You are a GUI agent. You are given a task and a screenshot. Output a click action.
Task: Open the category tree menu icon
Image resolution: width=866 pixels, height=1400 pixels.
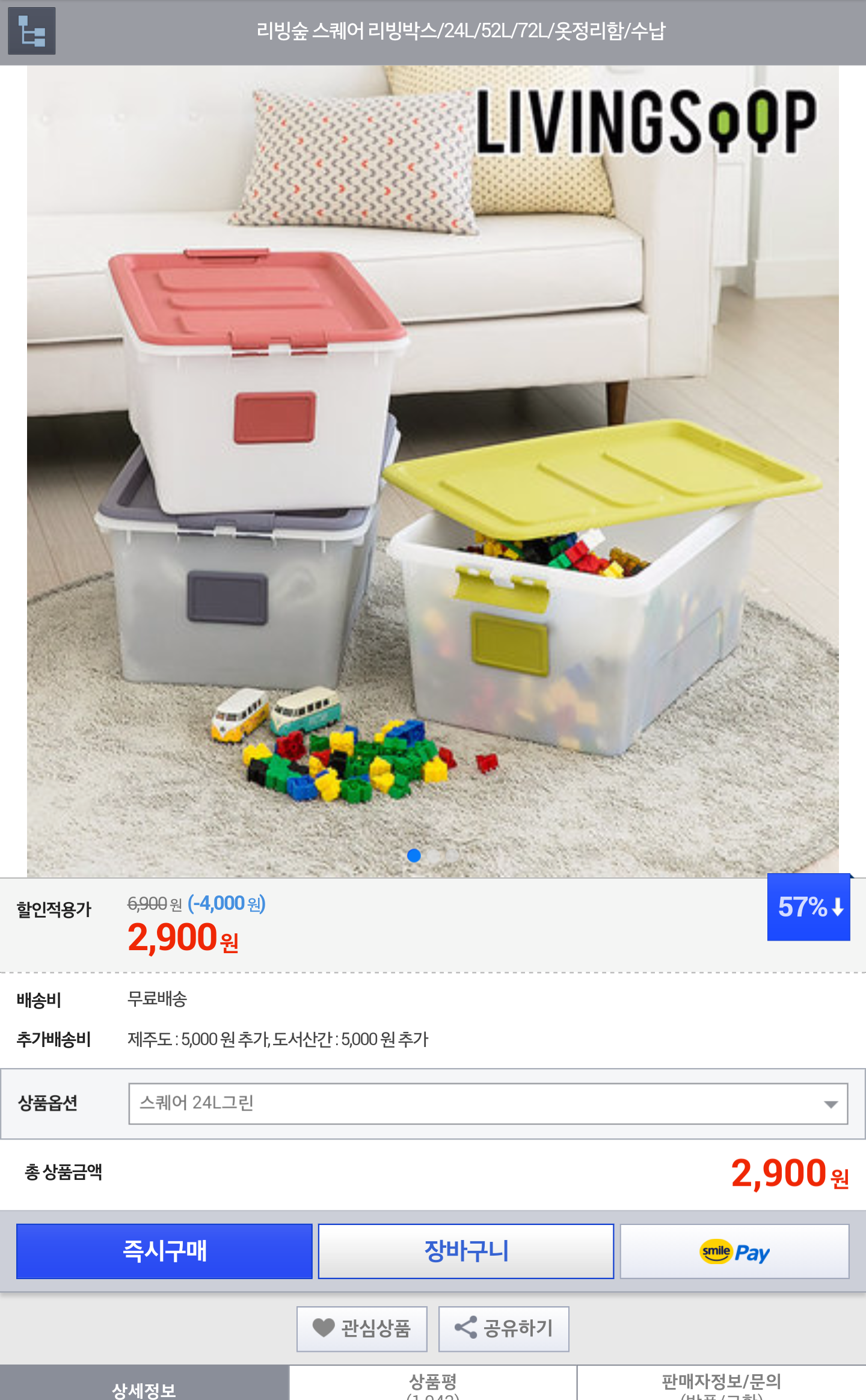click(31, 31)
